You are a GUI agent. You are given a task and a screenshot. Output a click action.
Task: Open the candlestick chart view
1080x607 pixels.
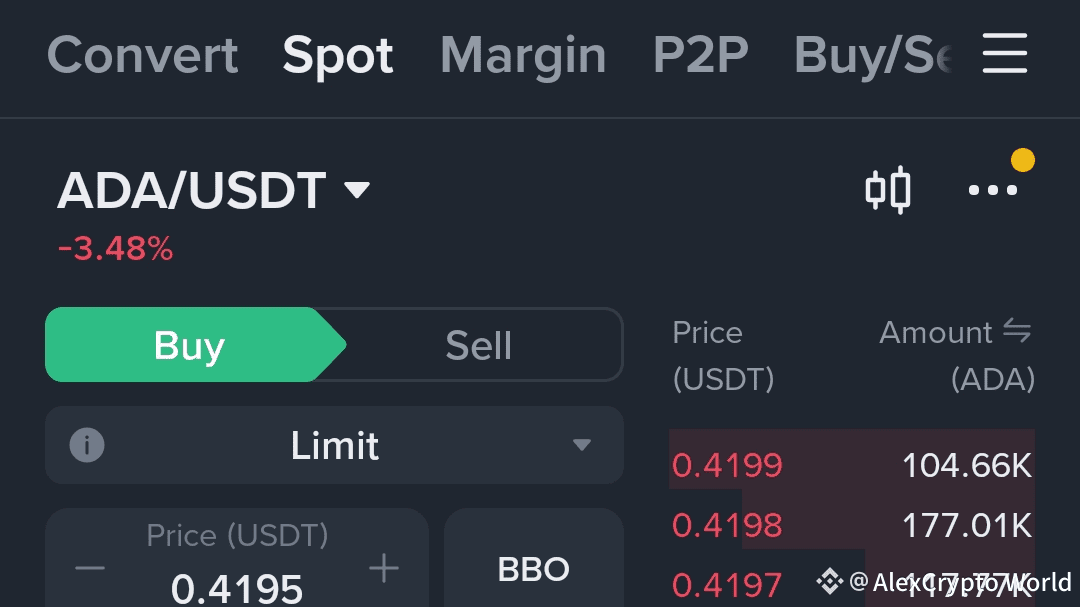888,189
